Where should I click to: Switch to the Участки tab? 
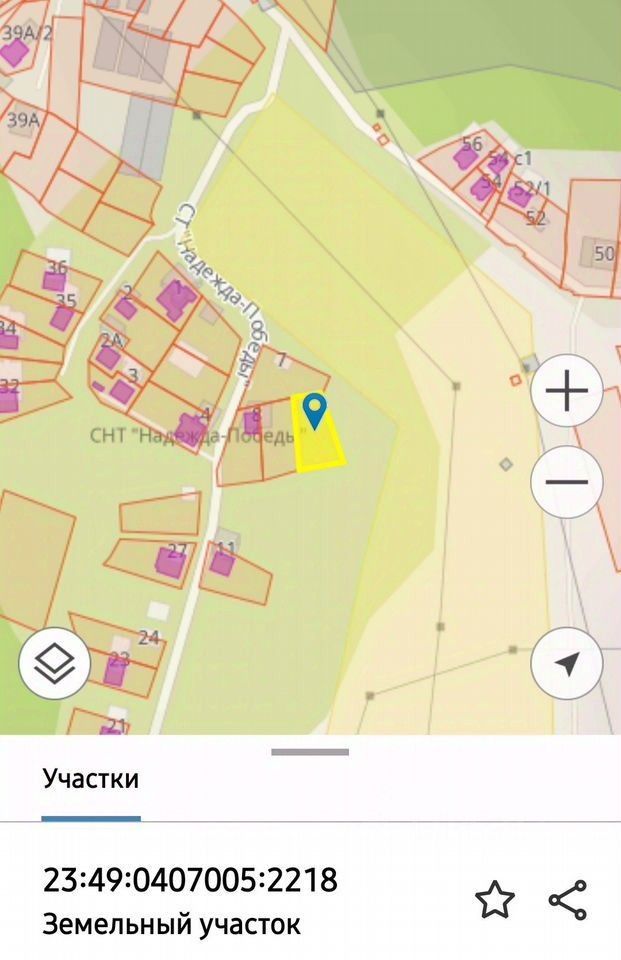click(90, 780)
